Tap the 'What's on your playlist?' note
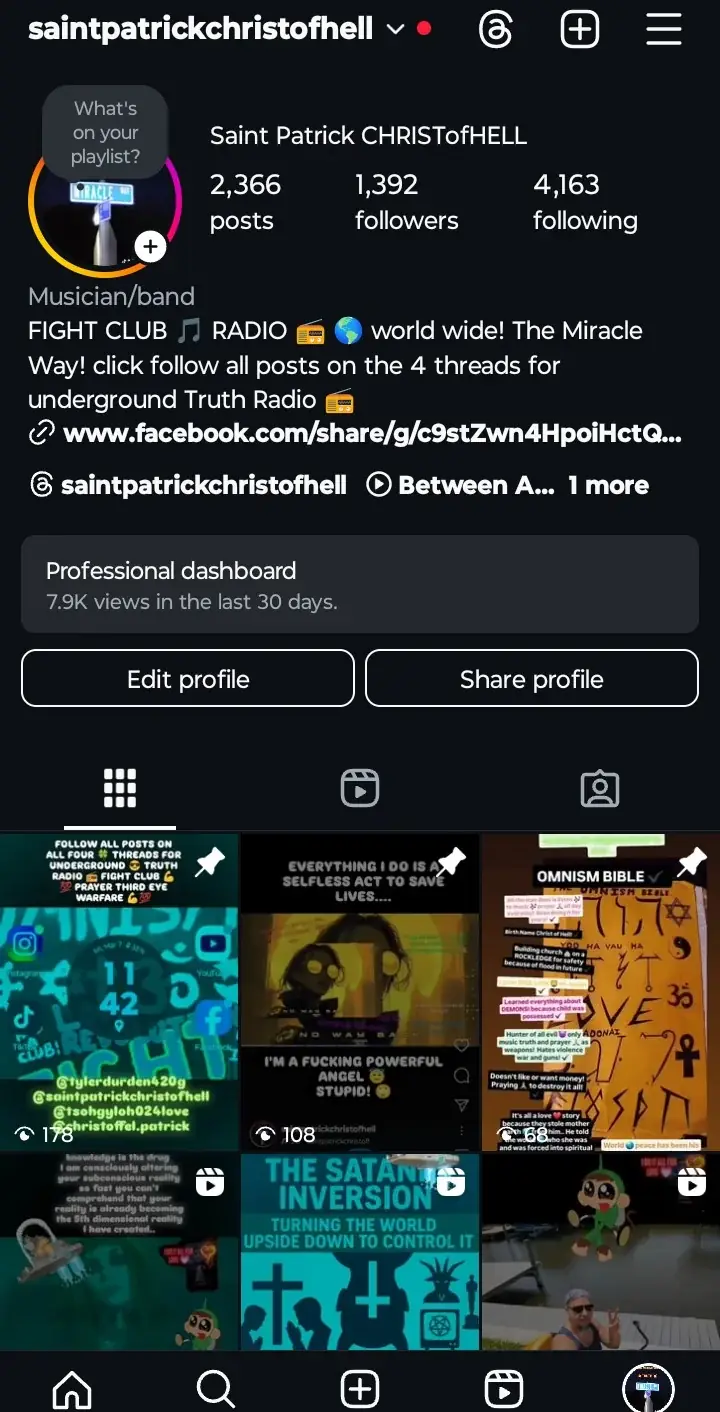Viewport: 720px width, 1412px height. (105, 133)
